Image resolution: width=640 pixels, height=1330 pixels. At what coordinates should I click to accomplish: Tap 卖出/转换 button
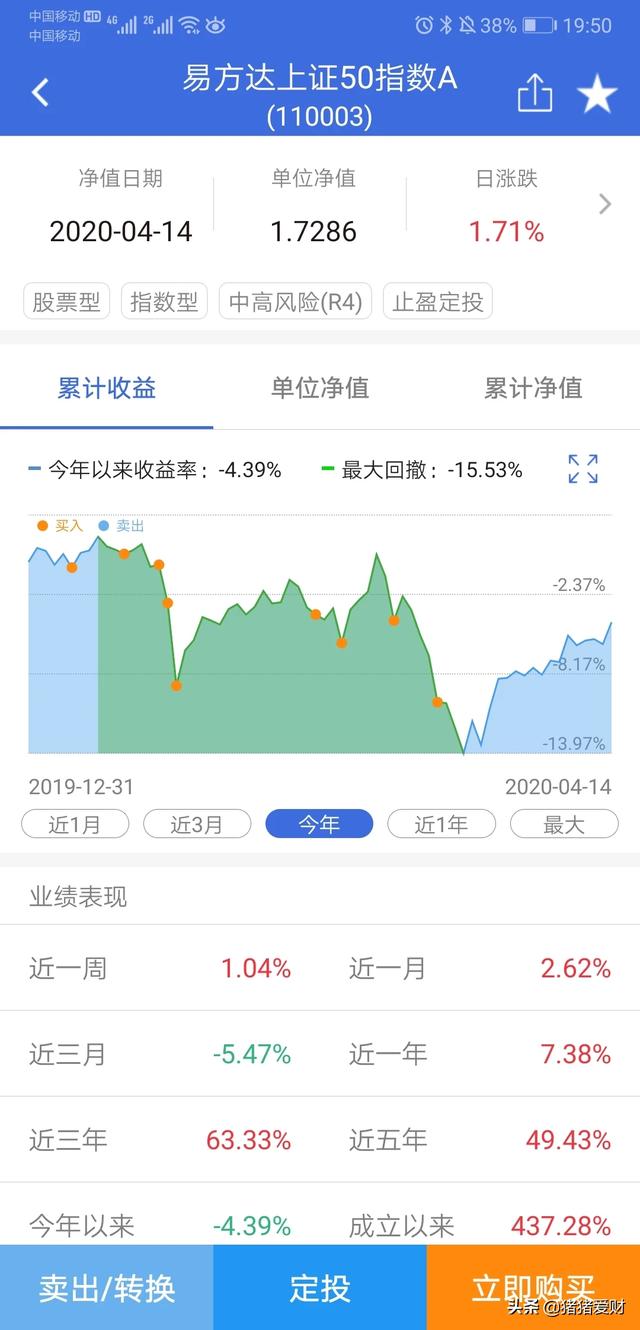click(x=107, y=1288)
